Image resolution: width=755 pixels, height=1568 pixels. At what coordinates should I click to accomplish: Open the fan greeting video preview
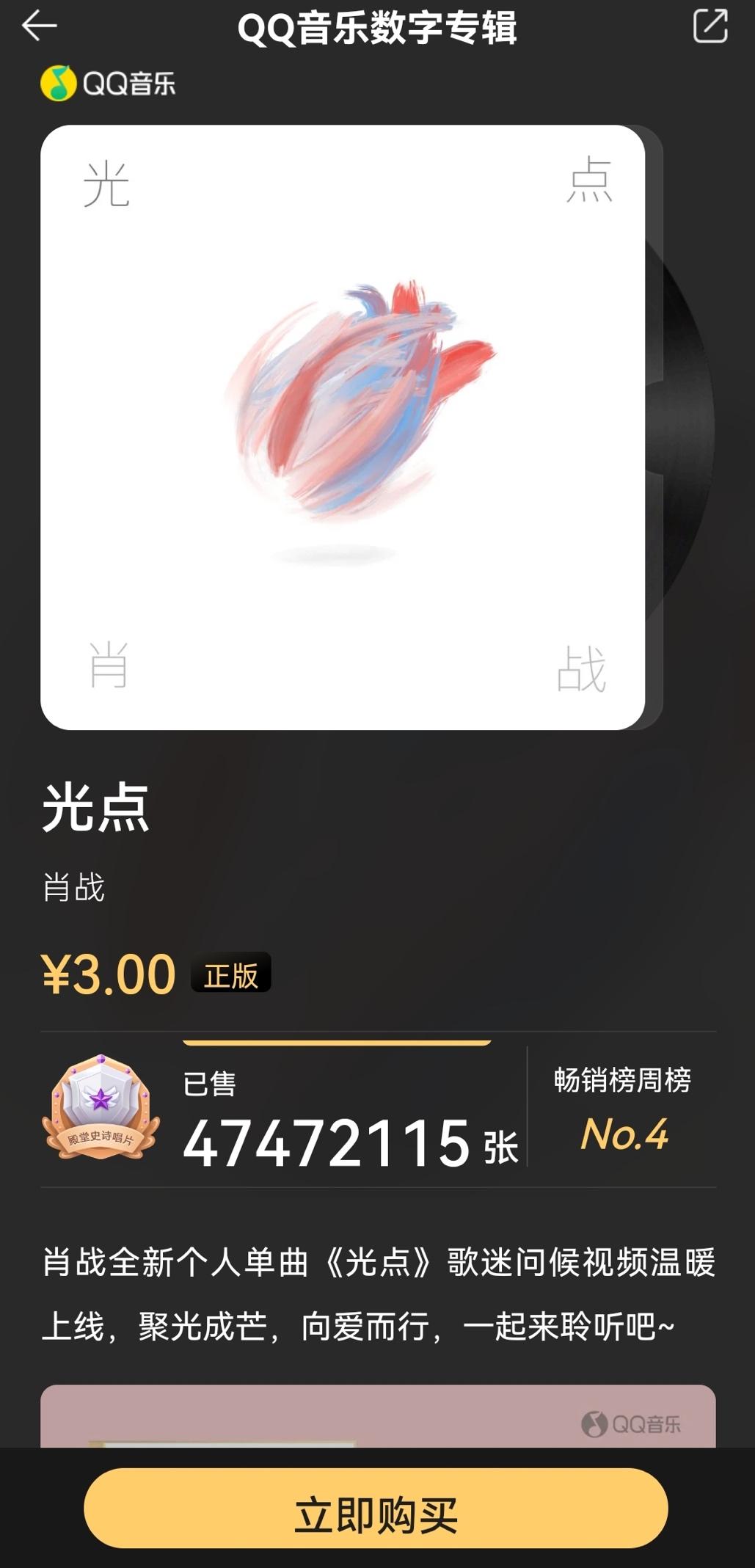point(377,1416)
